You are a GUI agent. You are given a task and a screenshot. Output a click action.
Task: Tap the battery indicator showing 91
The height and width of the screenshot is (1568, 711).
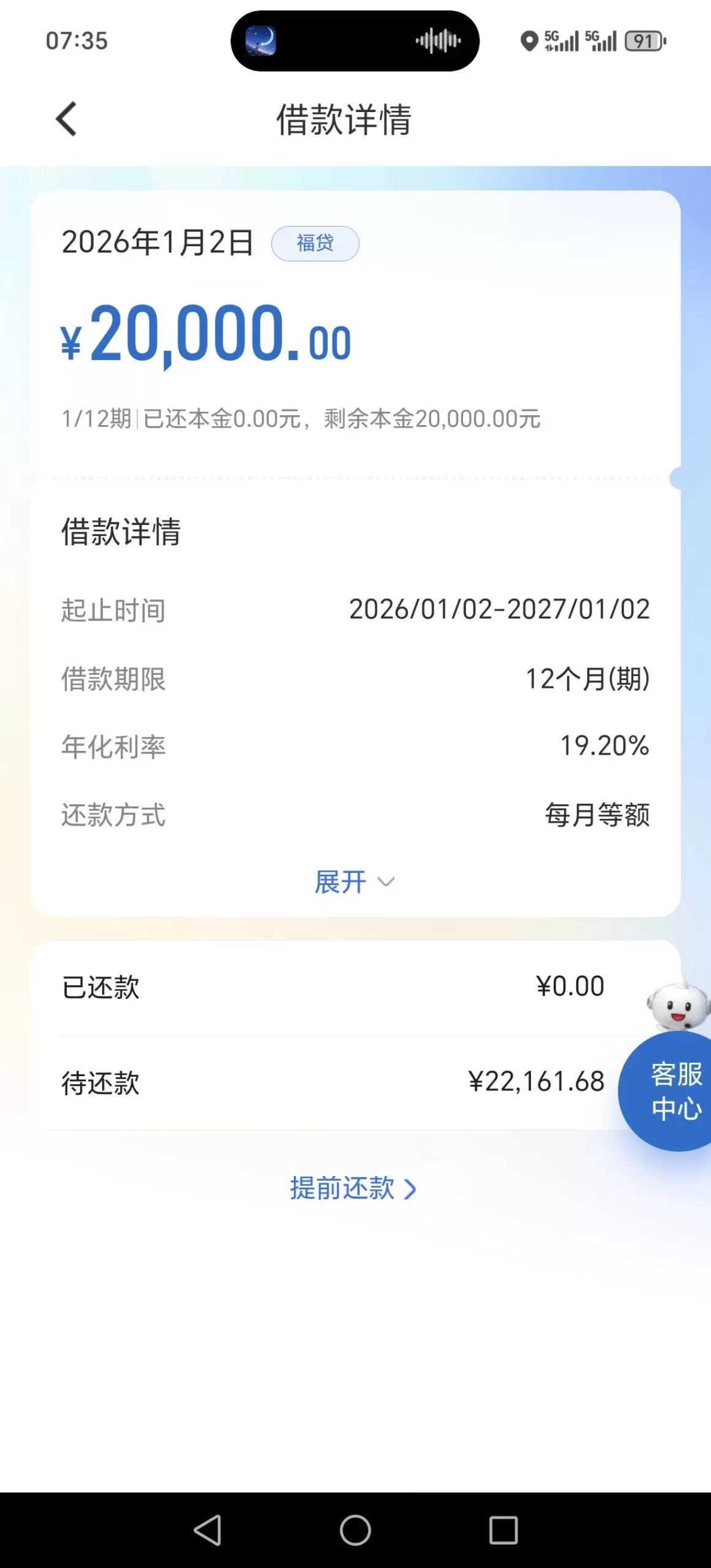pos(643,40)
